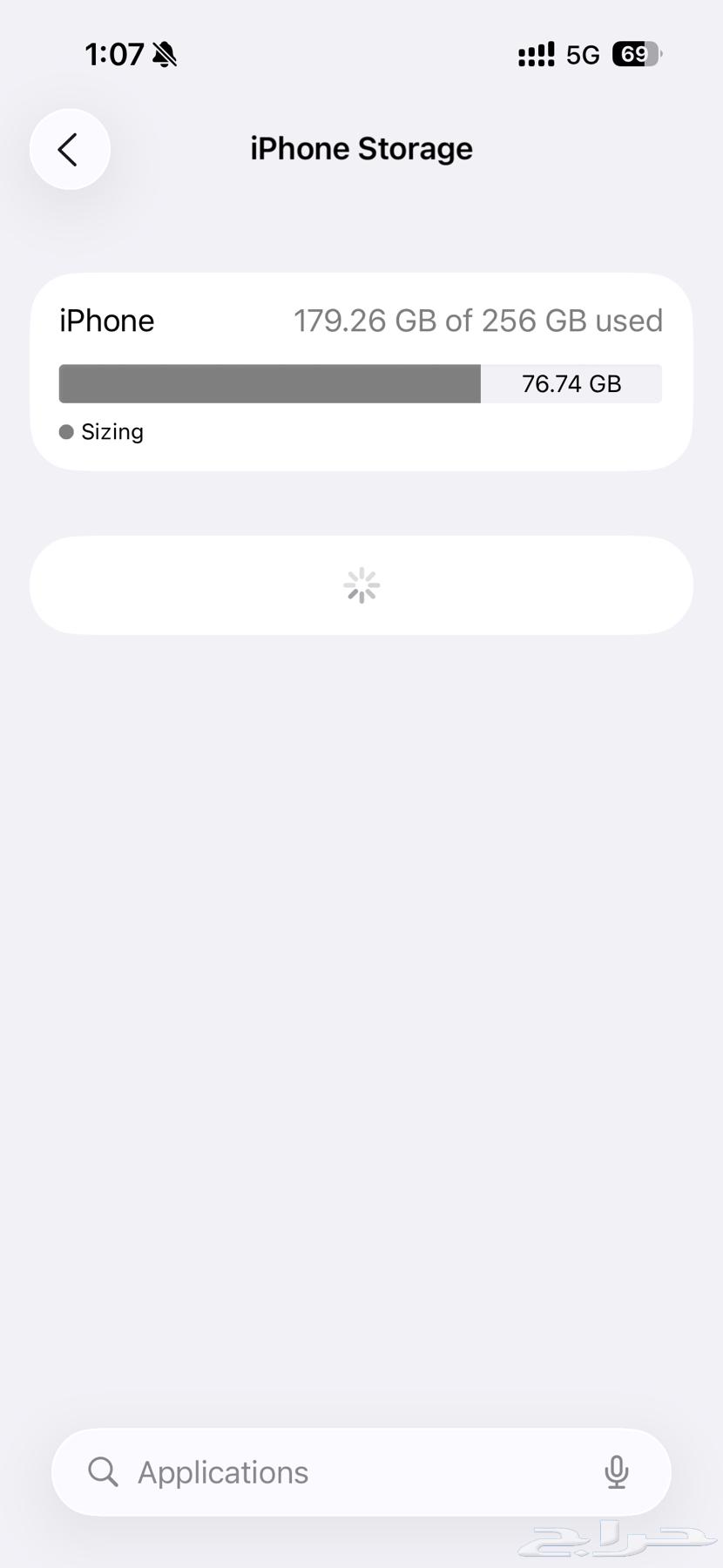Select the 179.26 GB usage text
Image resolution: width=723 pixels, height=1568 pixels.
coord(478,320)
